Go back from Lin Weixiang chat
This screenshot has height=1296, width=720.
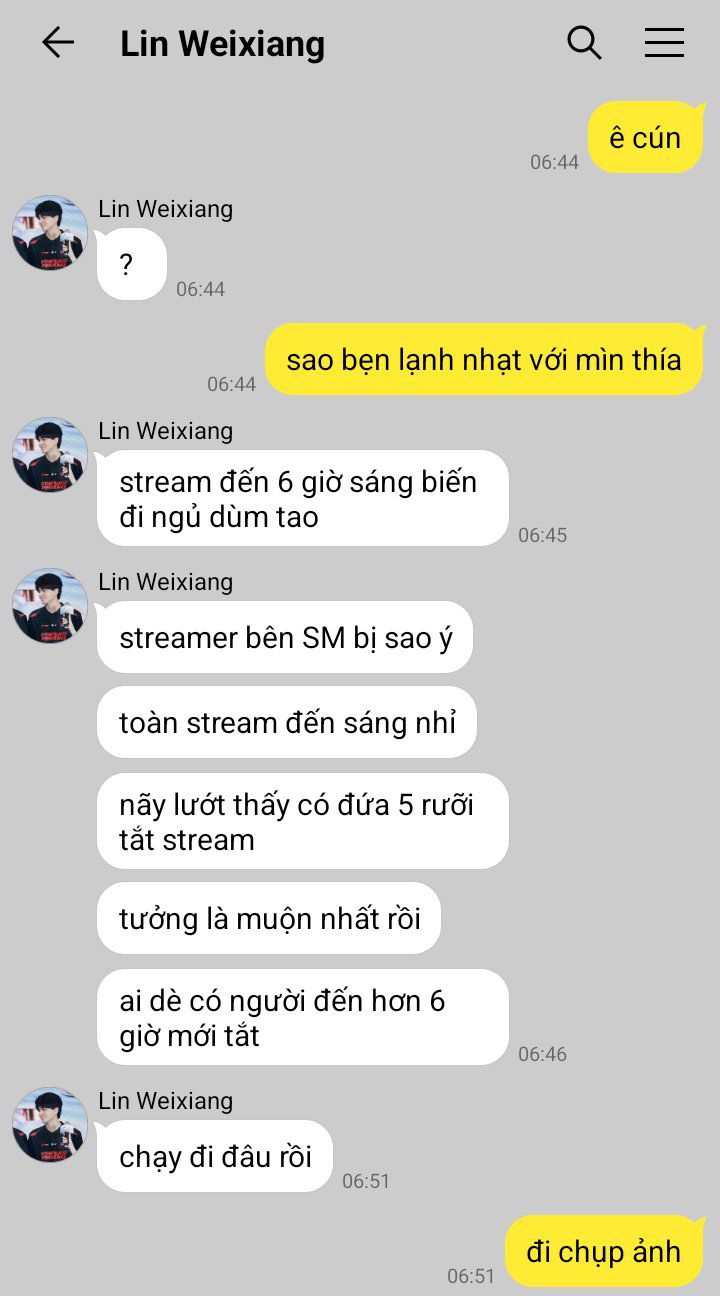click(x=58, y=43)
